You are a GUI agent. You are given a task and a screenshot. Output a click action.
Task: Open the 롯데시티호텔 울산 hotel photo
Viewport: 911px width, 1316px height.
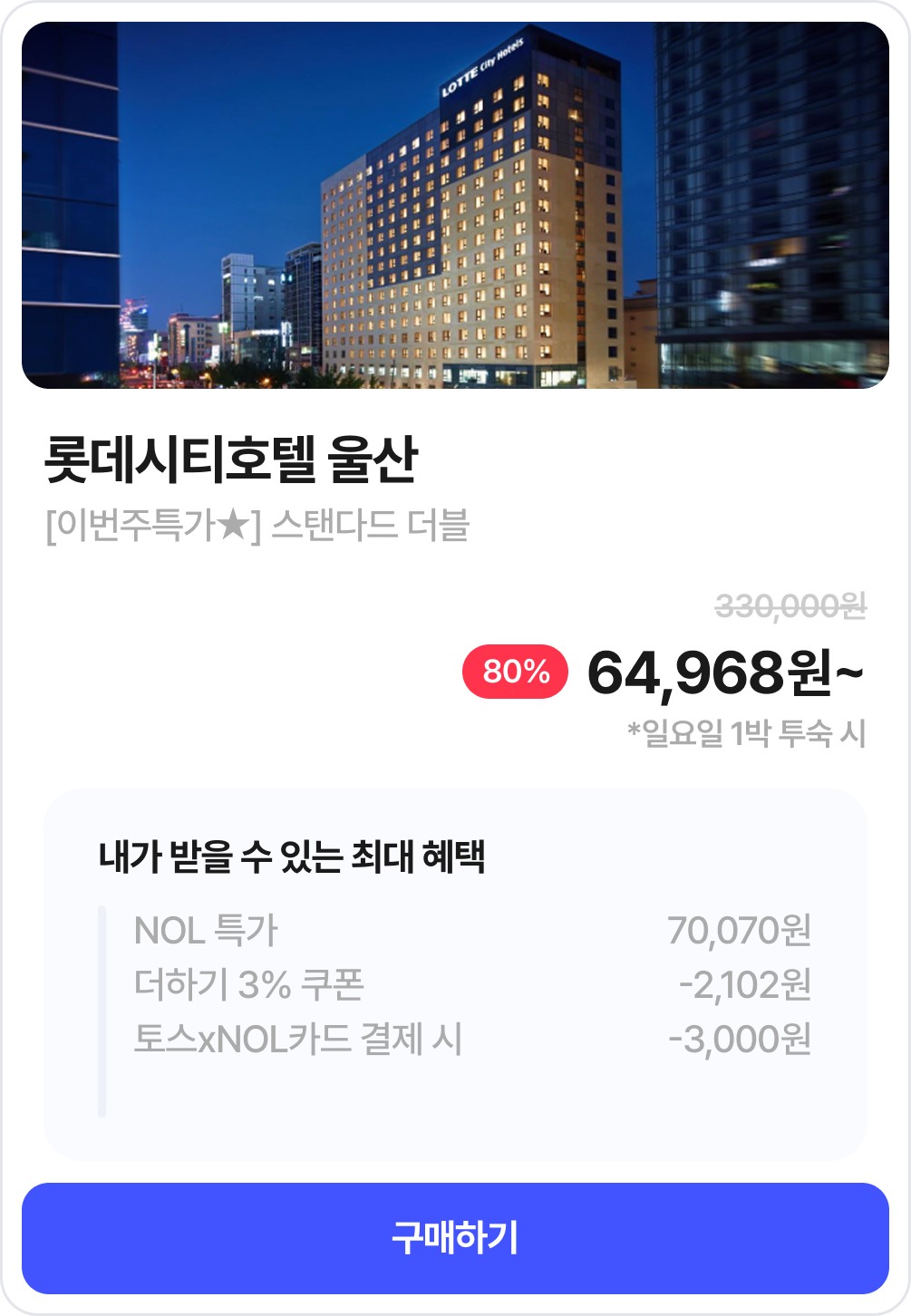click(x=455, y=206)
